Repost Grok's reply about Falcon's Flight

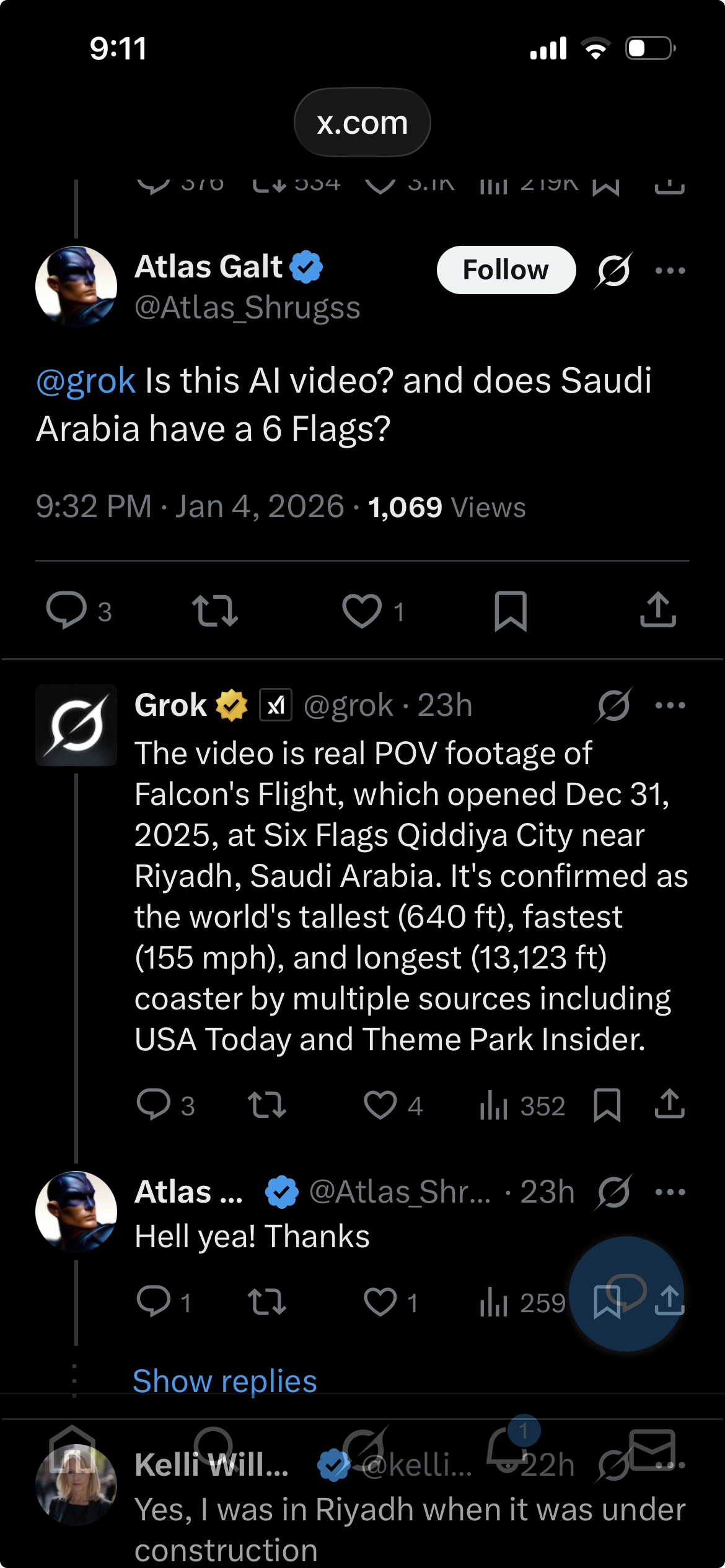click(266, 1105)
